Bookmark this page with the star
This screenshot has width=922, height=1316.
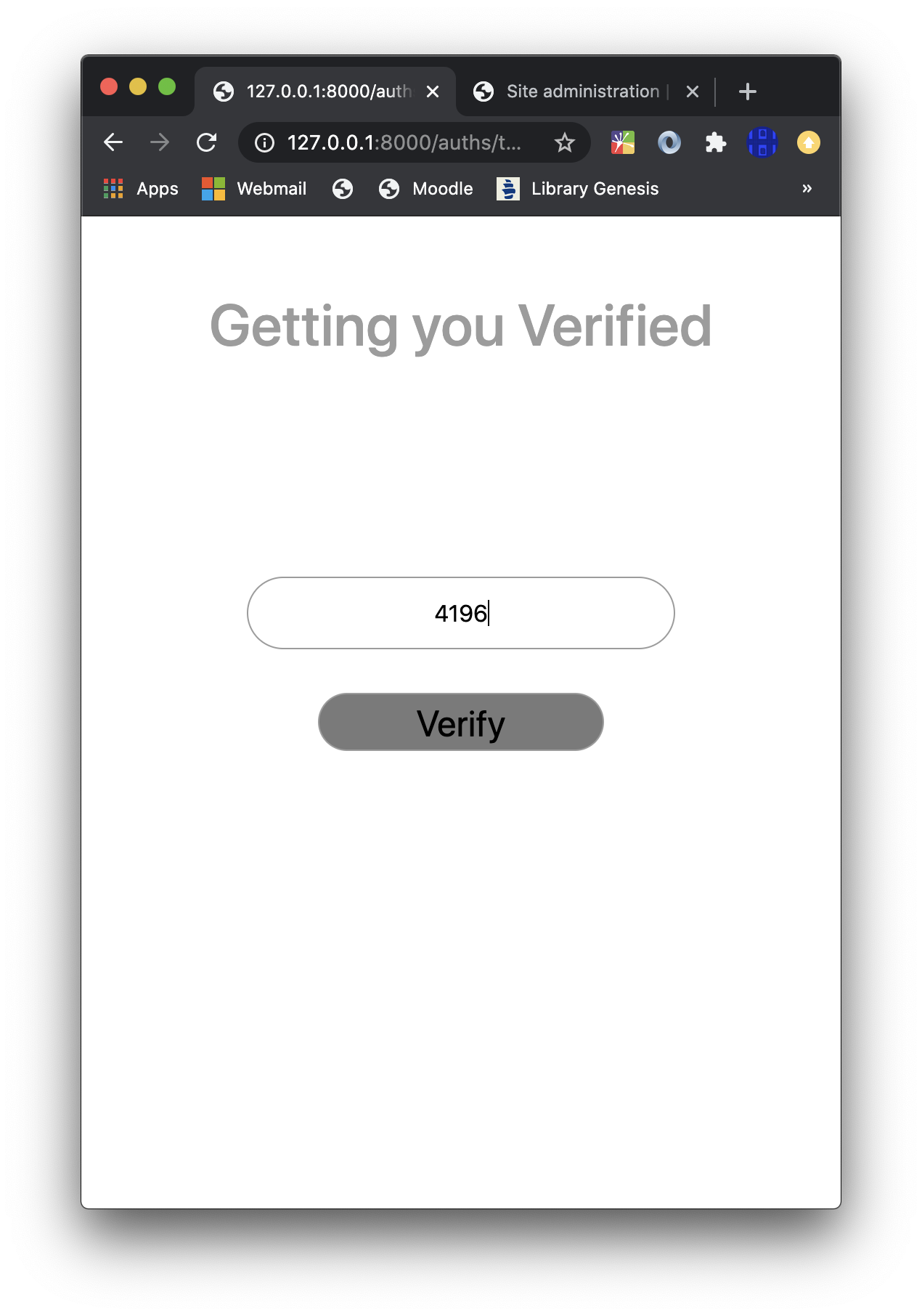(564, 142)
